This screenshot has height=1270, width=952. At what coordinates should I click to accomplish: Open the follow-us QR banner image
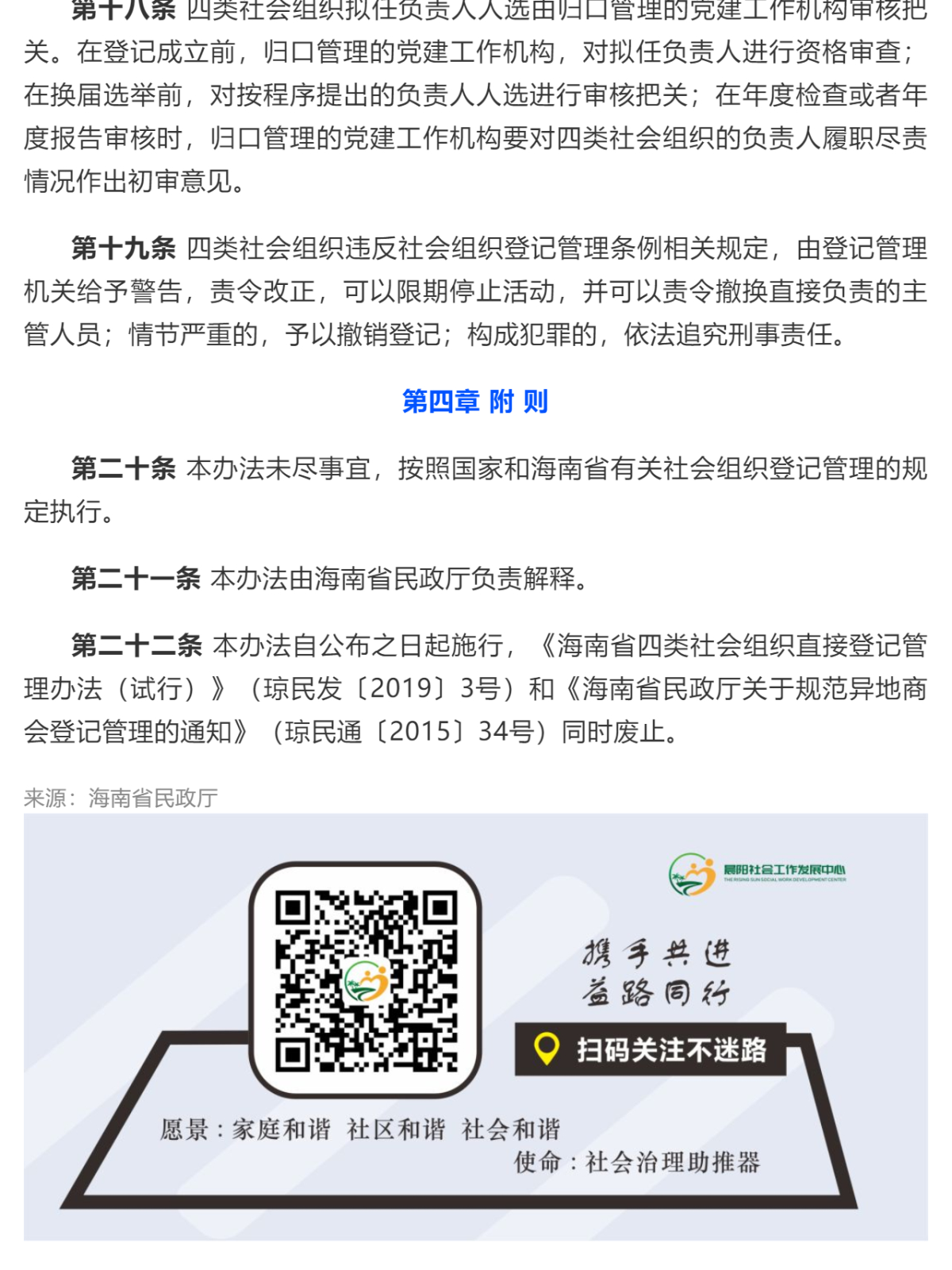click(474, 1026)
